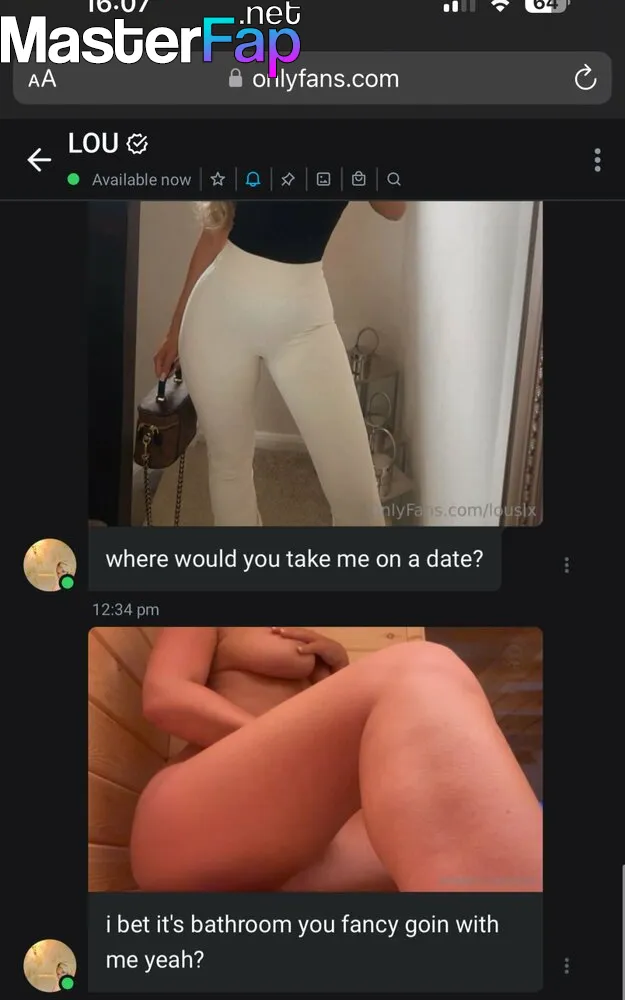
Task: Open the shopping bag icon
Action: click(359, 179)
